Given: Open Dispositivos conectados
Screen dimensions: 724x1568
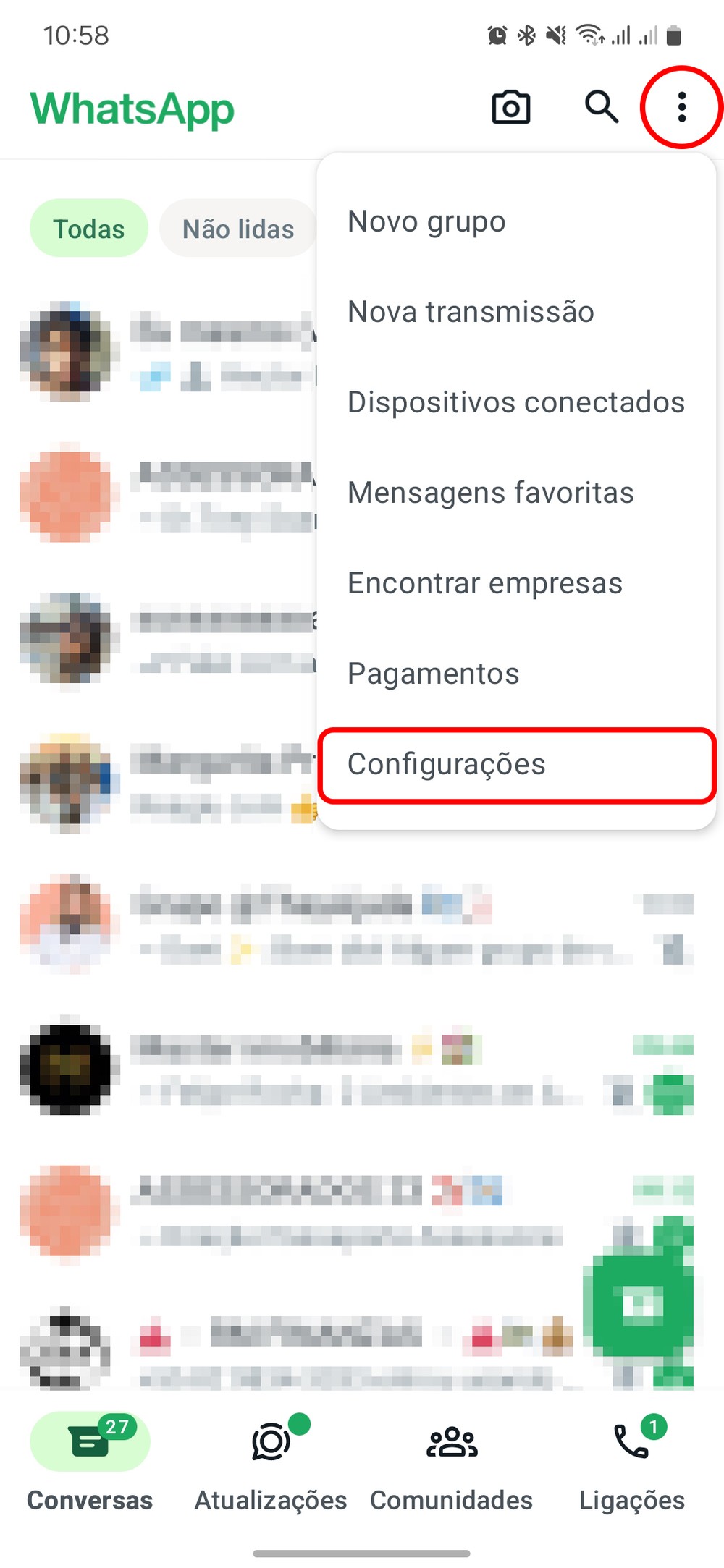Looking at the screenshot, I should click(x=515, y=402).
